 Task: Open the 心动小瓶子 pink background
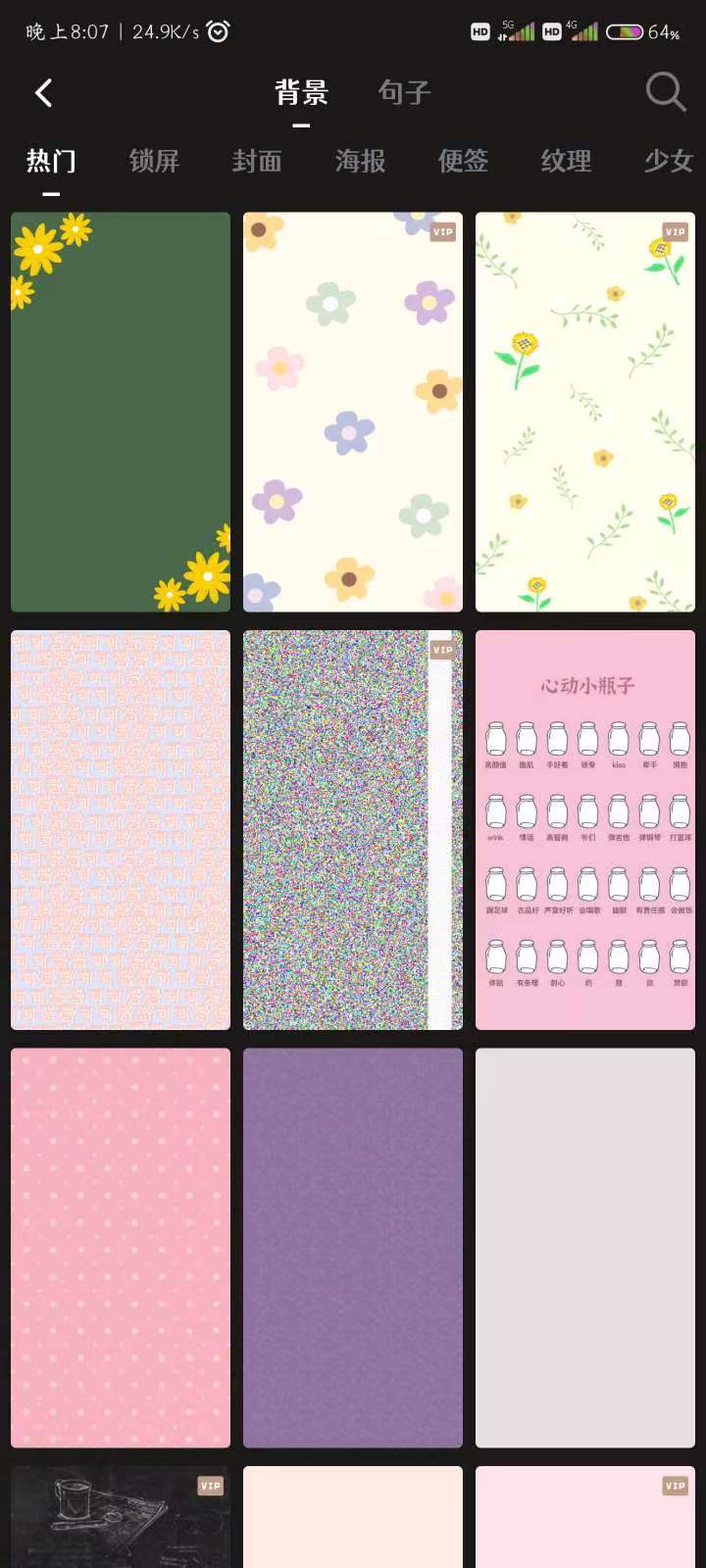[585, 829]
